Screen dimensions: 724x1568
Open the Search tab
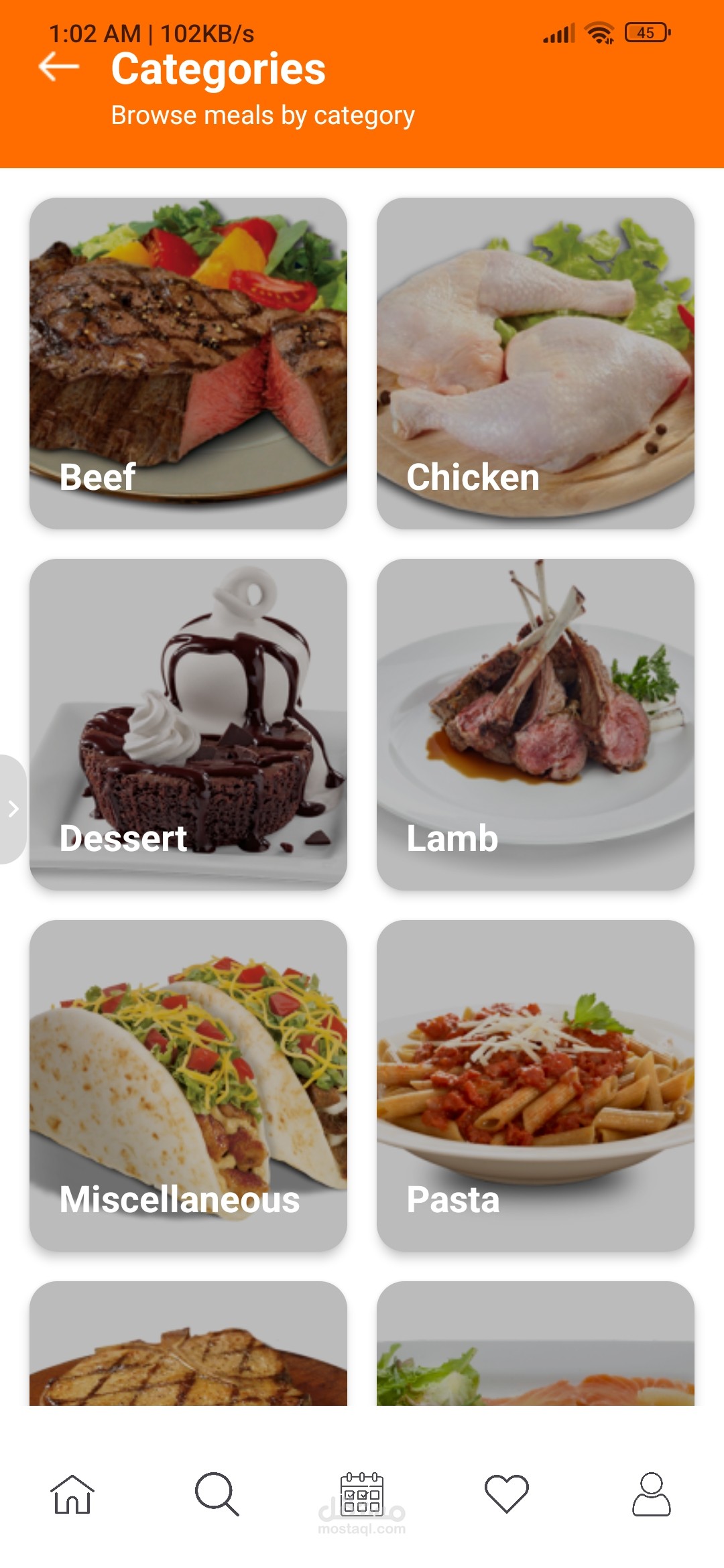[217, 1494]
